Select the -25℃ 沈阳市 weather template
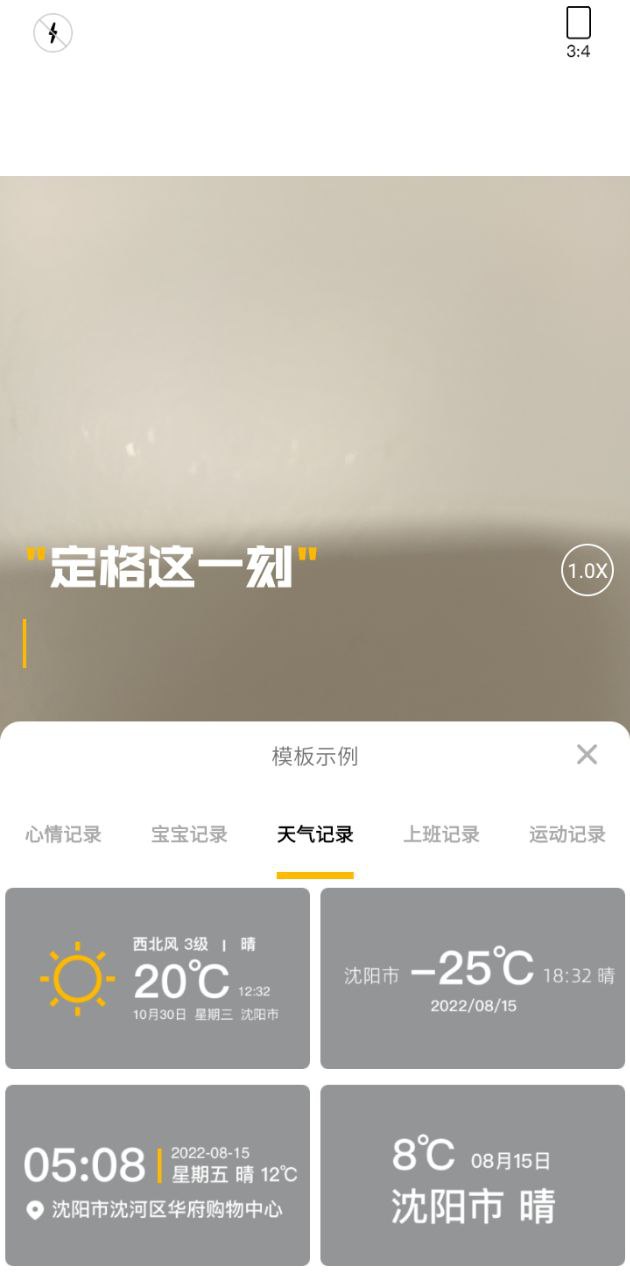This screenshot has width=630, height=1280. pos(472,978)
